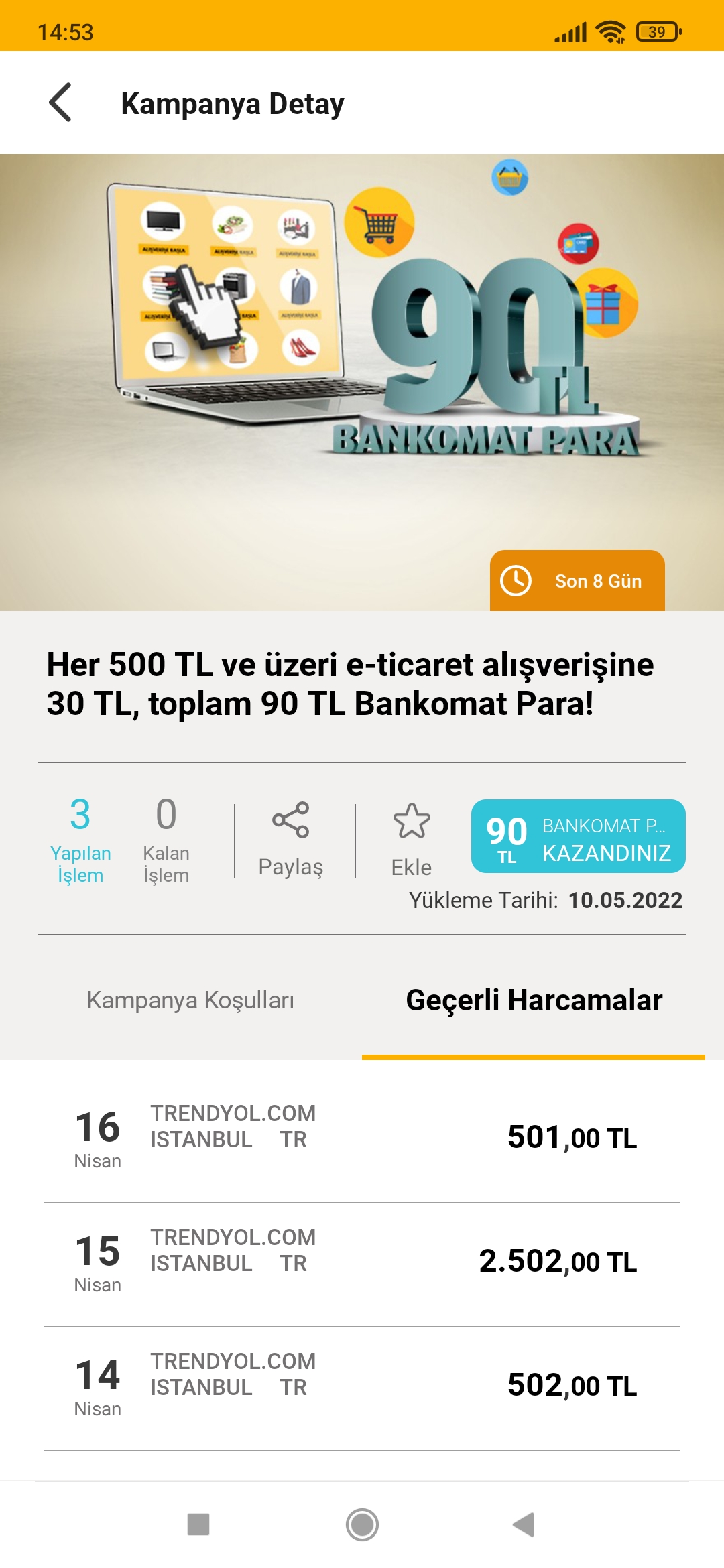Viewport: 724px width, 1568px height.
Task: Add campaign to favorites with Ekle star
Action: coord(411,838)
